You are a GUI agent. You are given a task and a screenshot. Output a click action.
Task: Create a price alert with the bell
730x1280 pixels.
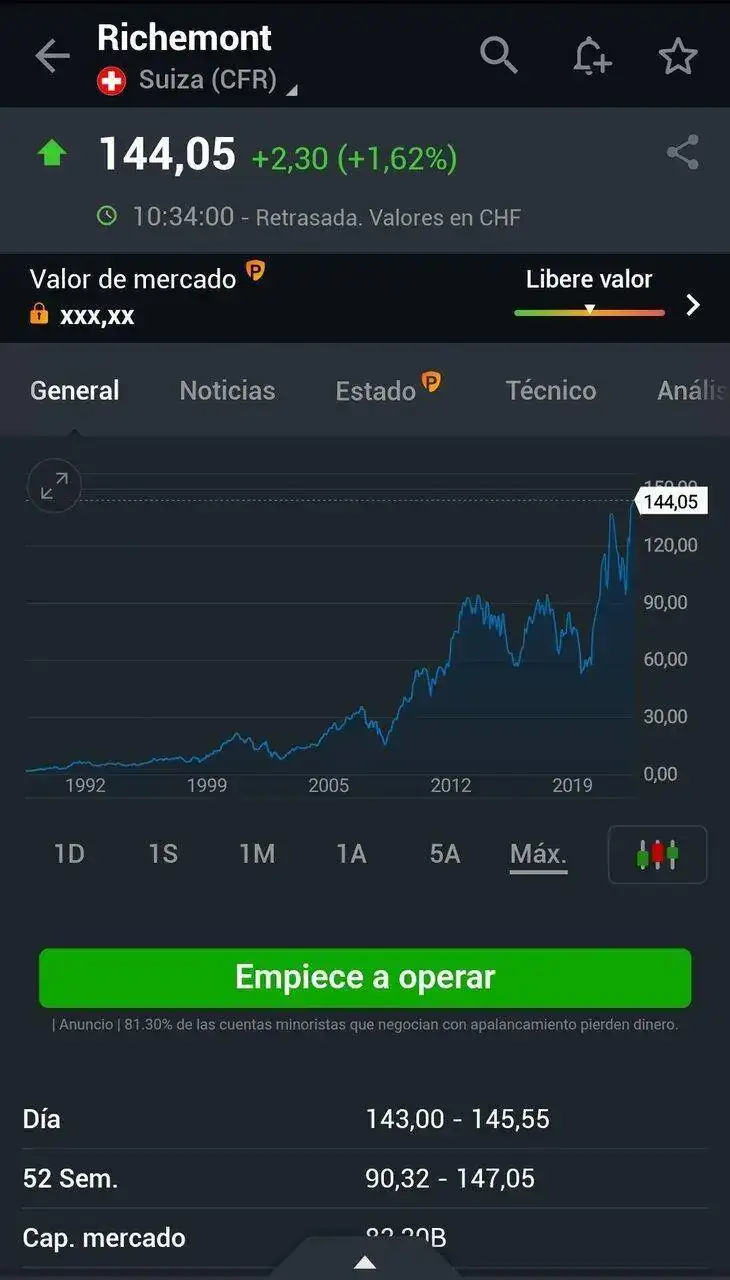point(591,56)
